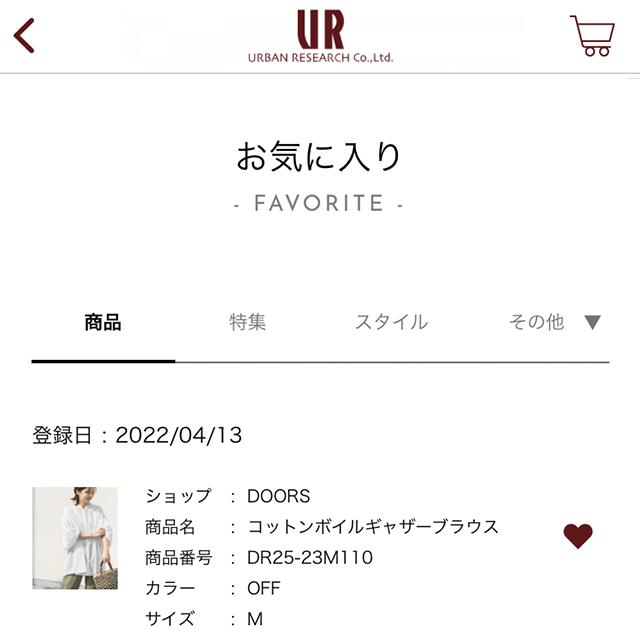This screenshot has width=640, height=640.
Task: Select the 商品 tab
Action: (x=103, y=322)
